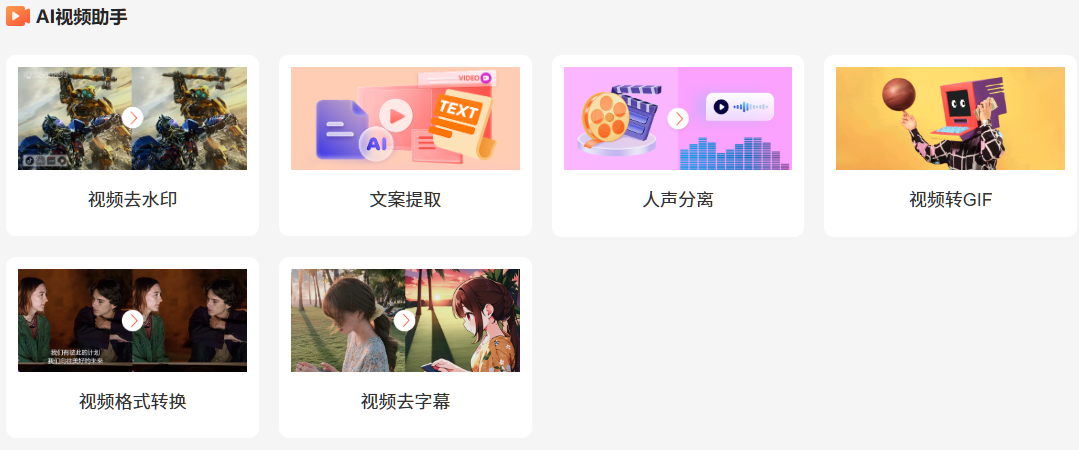Image resolution: width=1079 pixels, height=450 pixels.
Task: Open the 视频转GIF converter card
Action: tap(950, 146)
